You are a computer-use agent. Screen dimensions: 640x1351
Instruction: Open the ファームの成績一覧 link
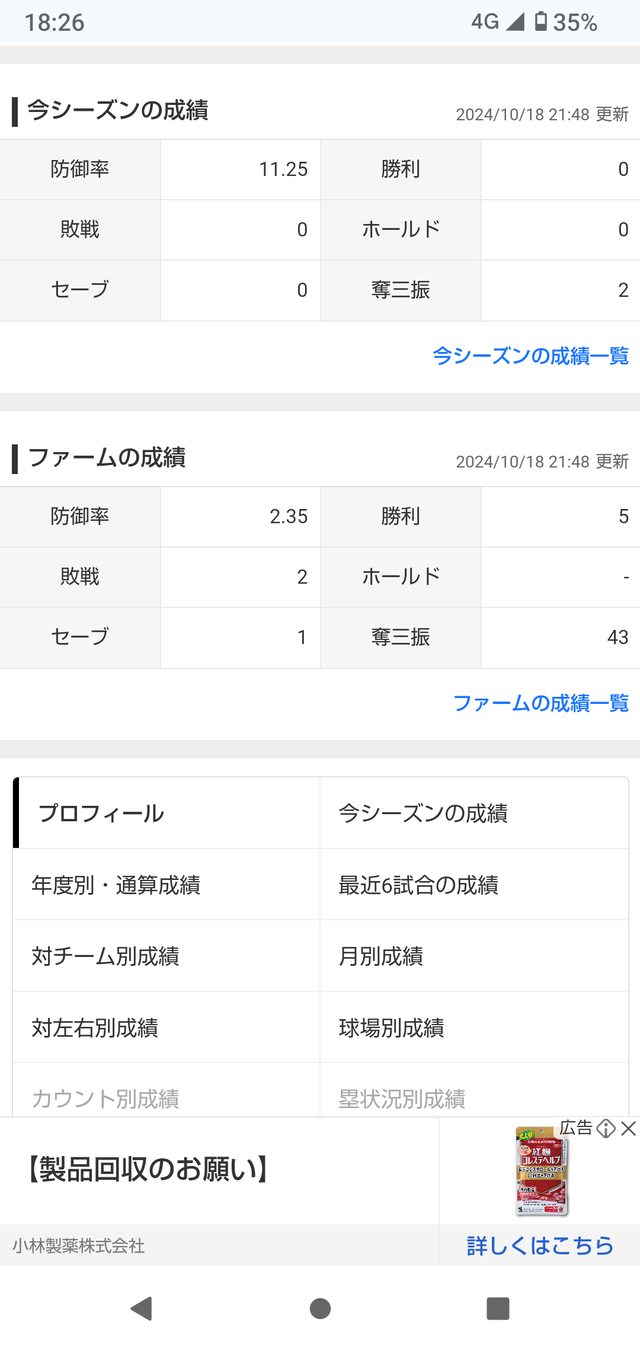[x=541, y=703]
